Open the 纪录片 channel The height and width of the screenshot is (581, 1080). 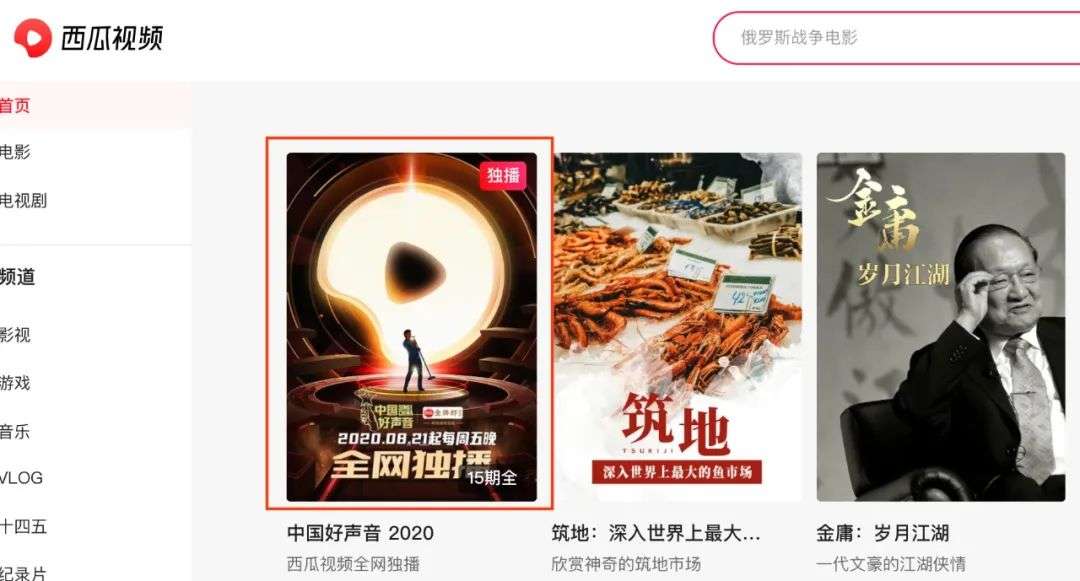point(24,572)
